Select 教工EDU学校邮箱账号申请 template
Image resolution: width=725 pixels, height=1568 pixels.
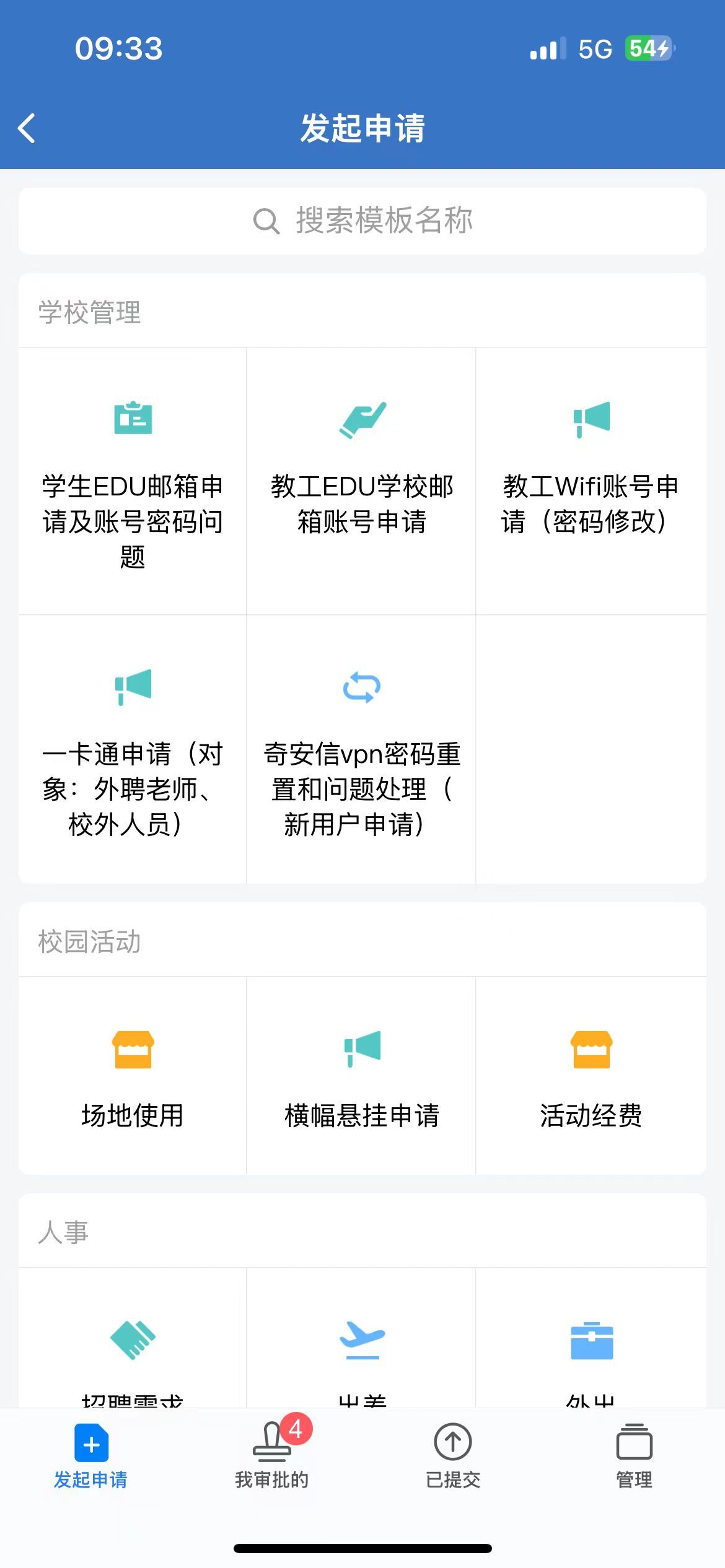[x=361, y=481]
